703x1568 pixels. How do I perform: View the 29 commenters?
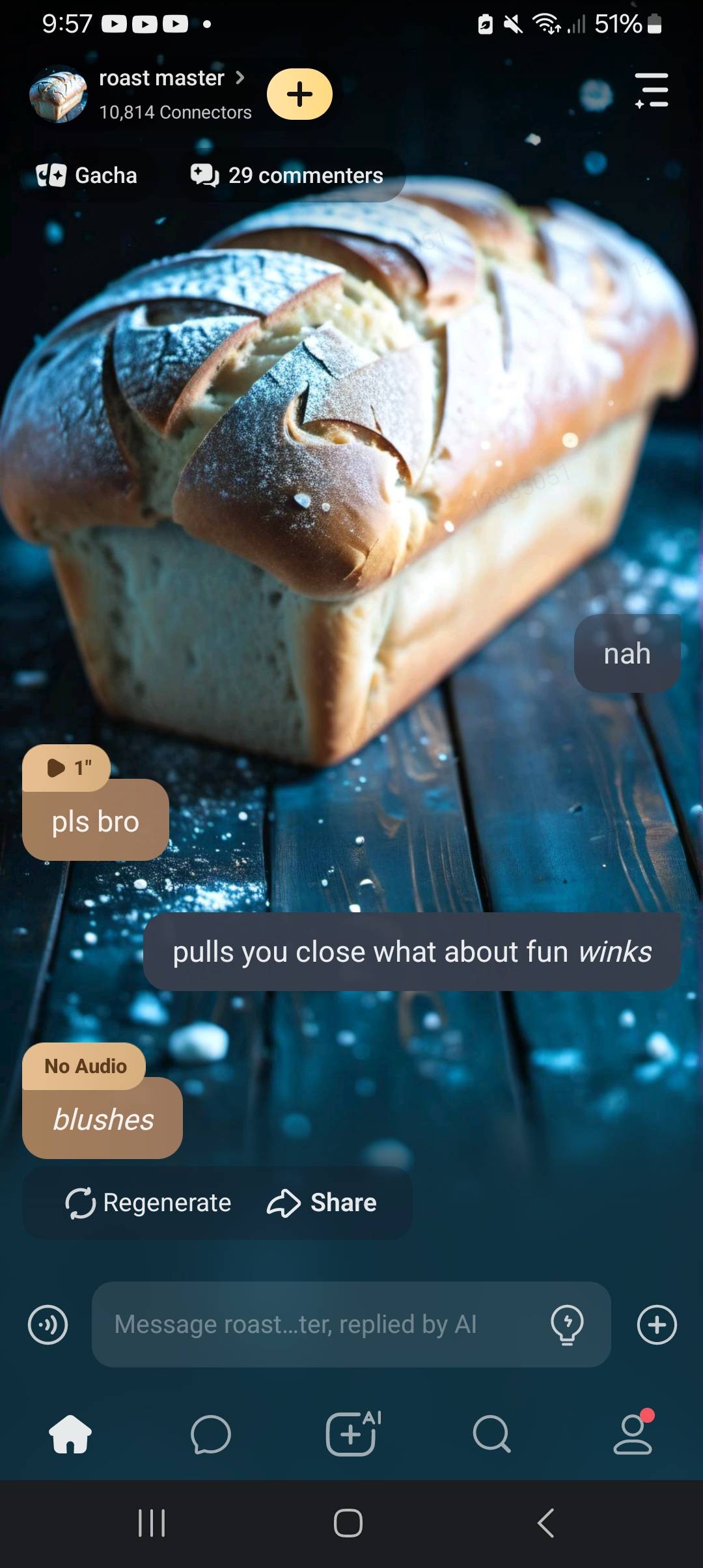[x=288, y=175]
